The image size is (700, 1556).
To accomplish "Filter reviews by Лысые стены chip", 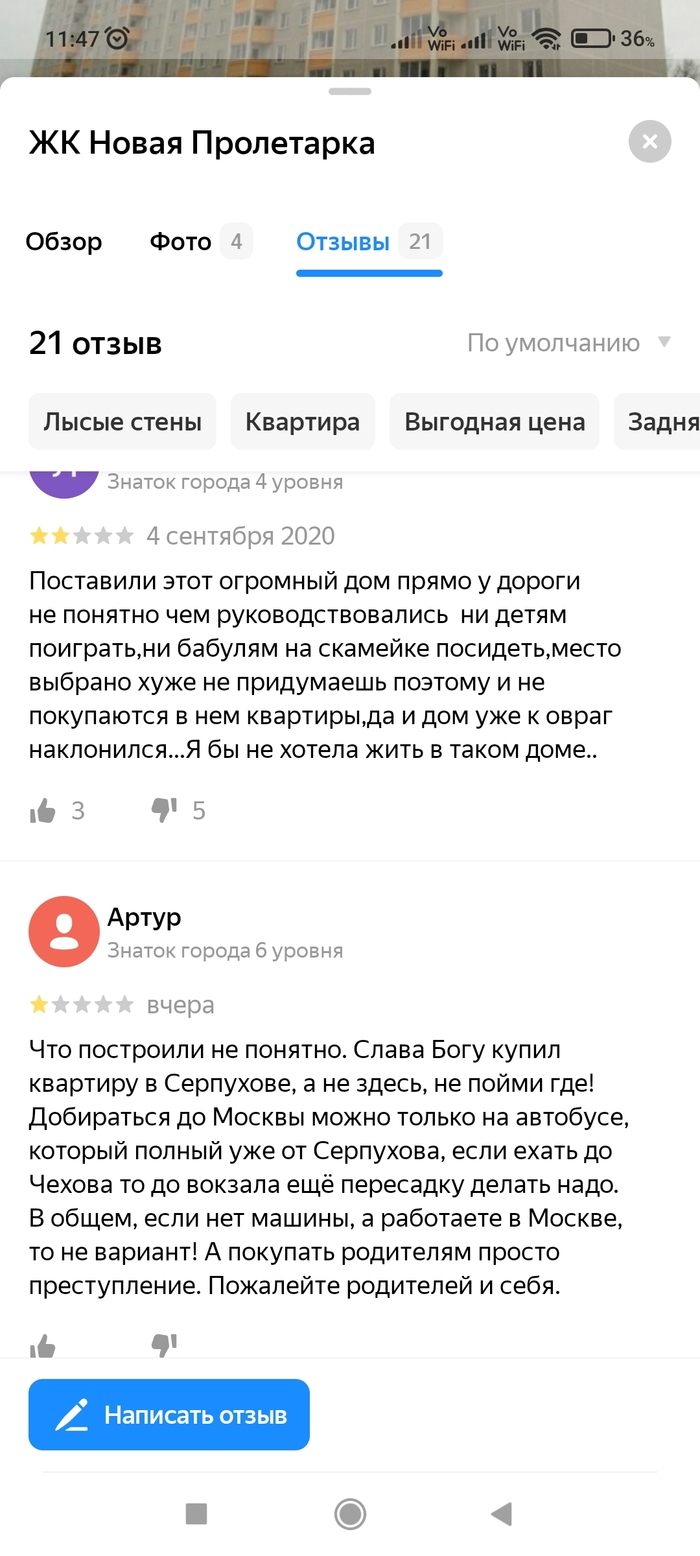I will (x=122, y=421).
